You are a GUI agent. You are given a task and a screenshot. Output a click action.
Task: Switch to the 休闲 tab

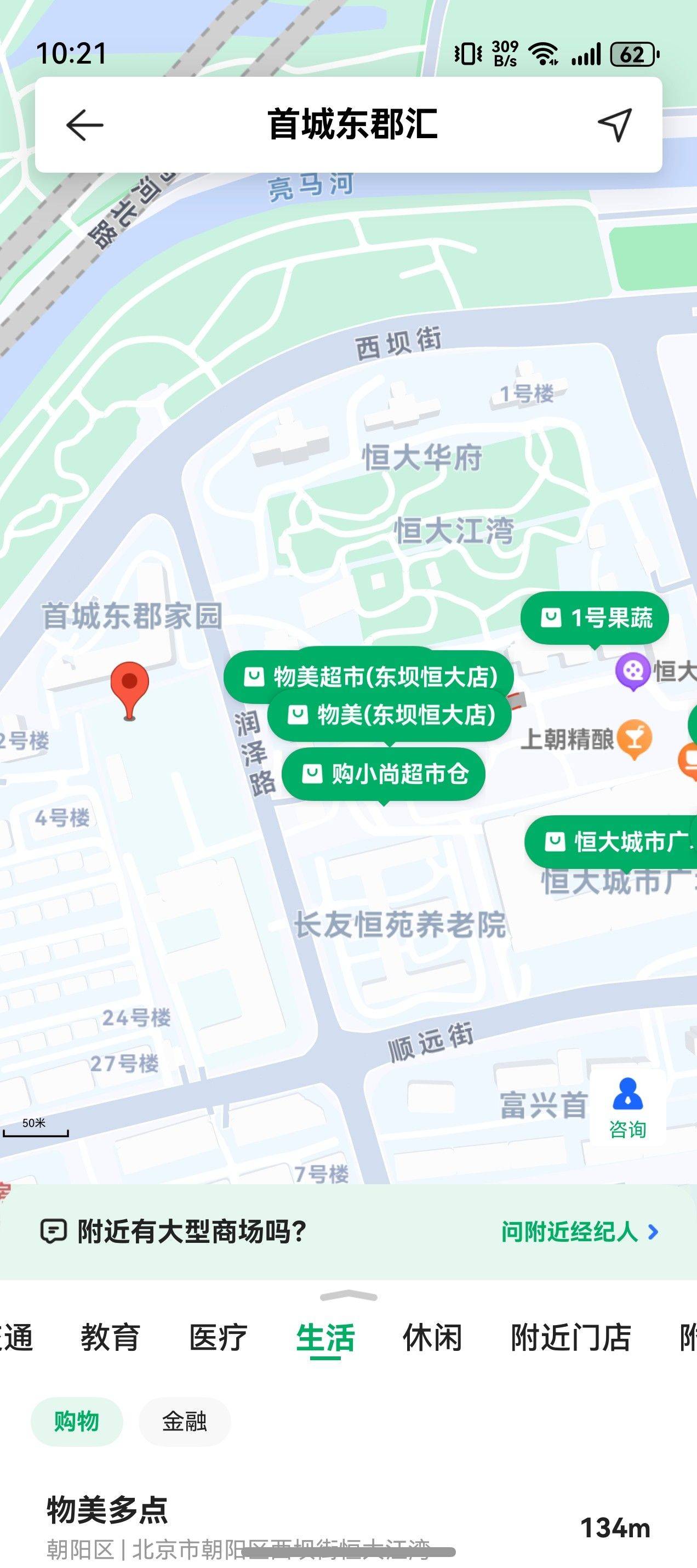pos(432,1338)
